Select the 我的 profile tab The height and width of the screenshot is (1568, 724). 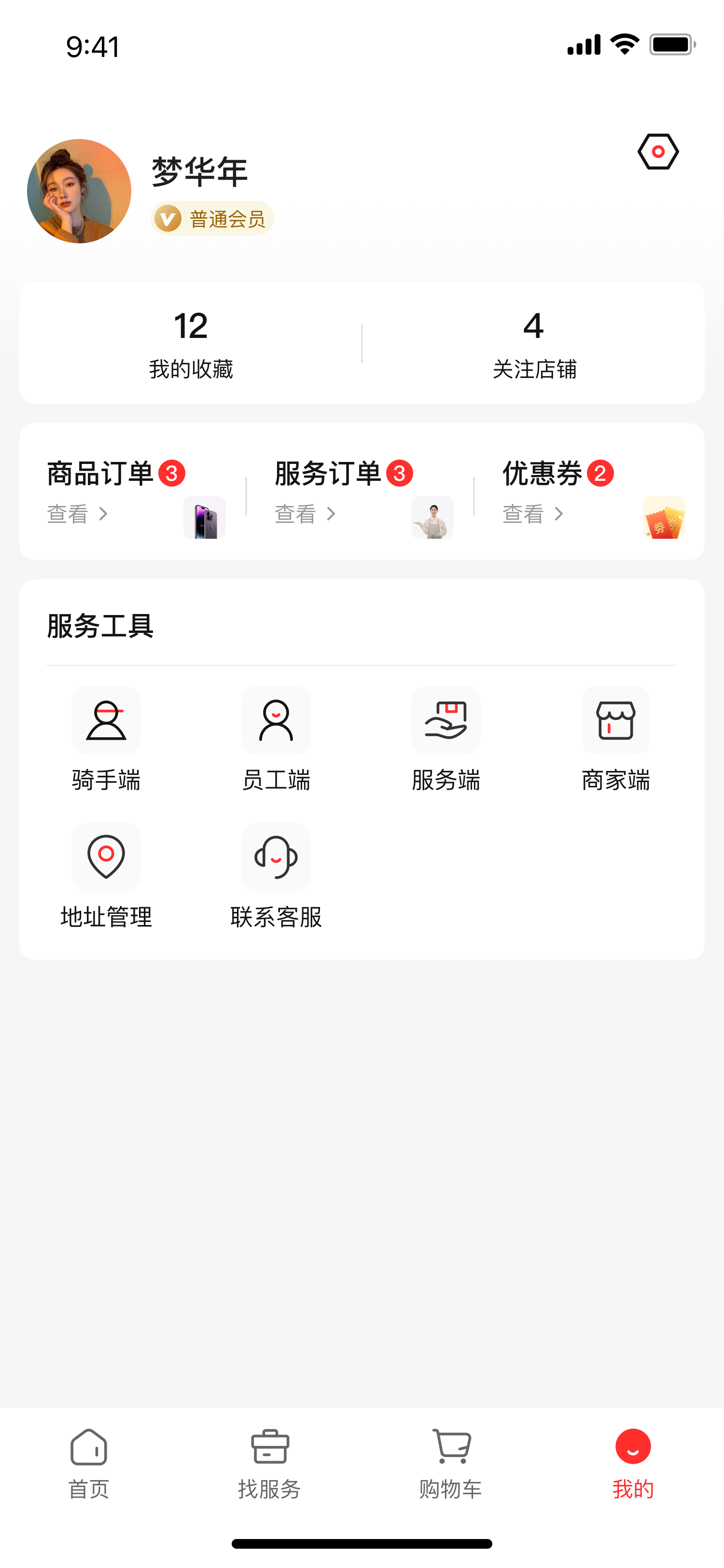coord(633,1463)
